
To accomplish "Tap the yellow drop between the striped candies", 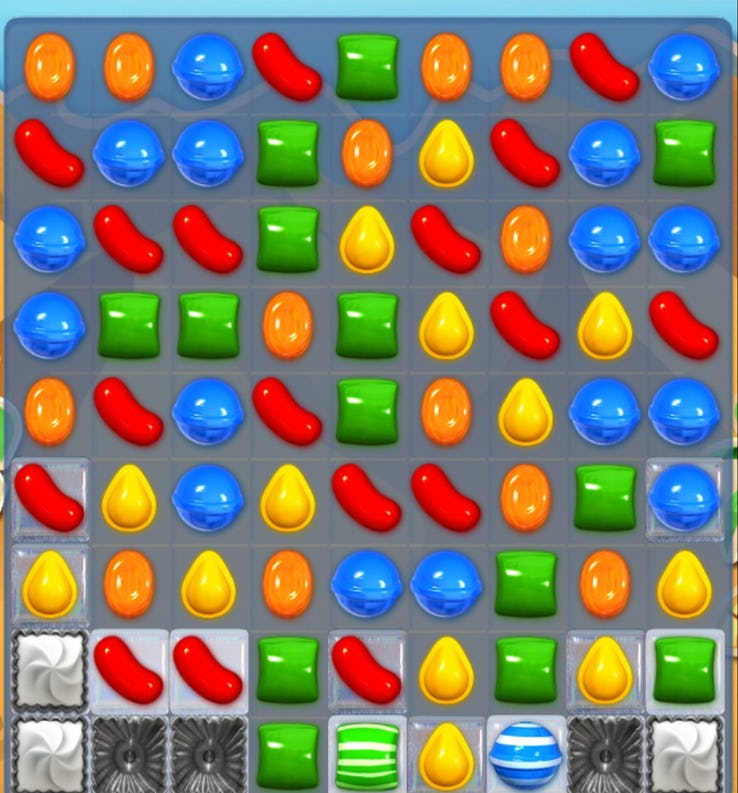I will pyautogui.click(x=446, y=755).
